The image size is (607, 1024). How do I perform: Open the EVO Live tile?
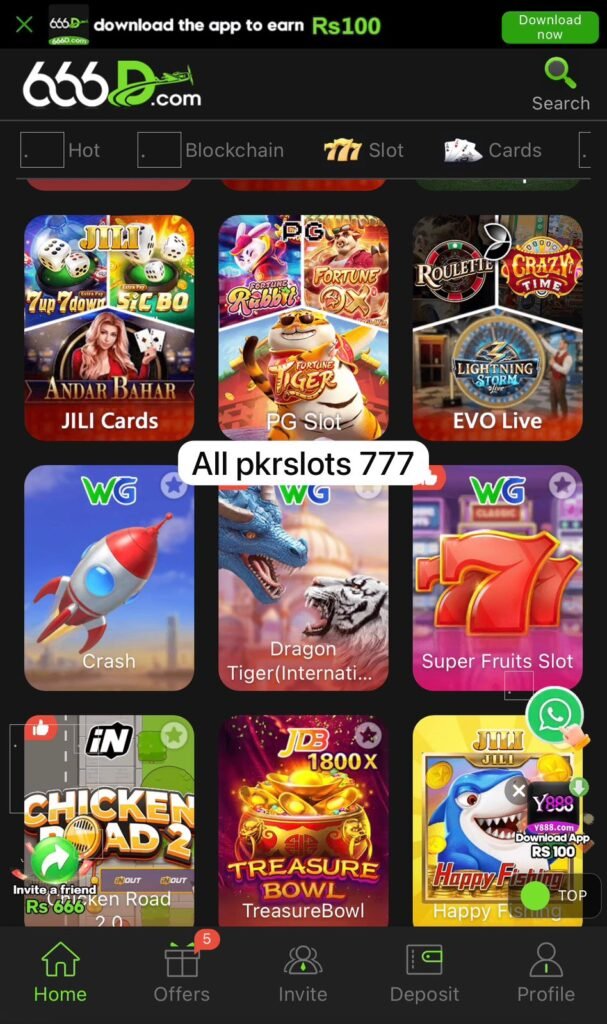[x=497, y=328]
